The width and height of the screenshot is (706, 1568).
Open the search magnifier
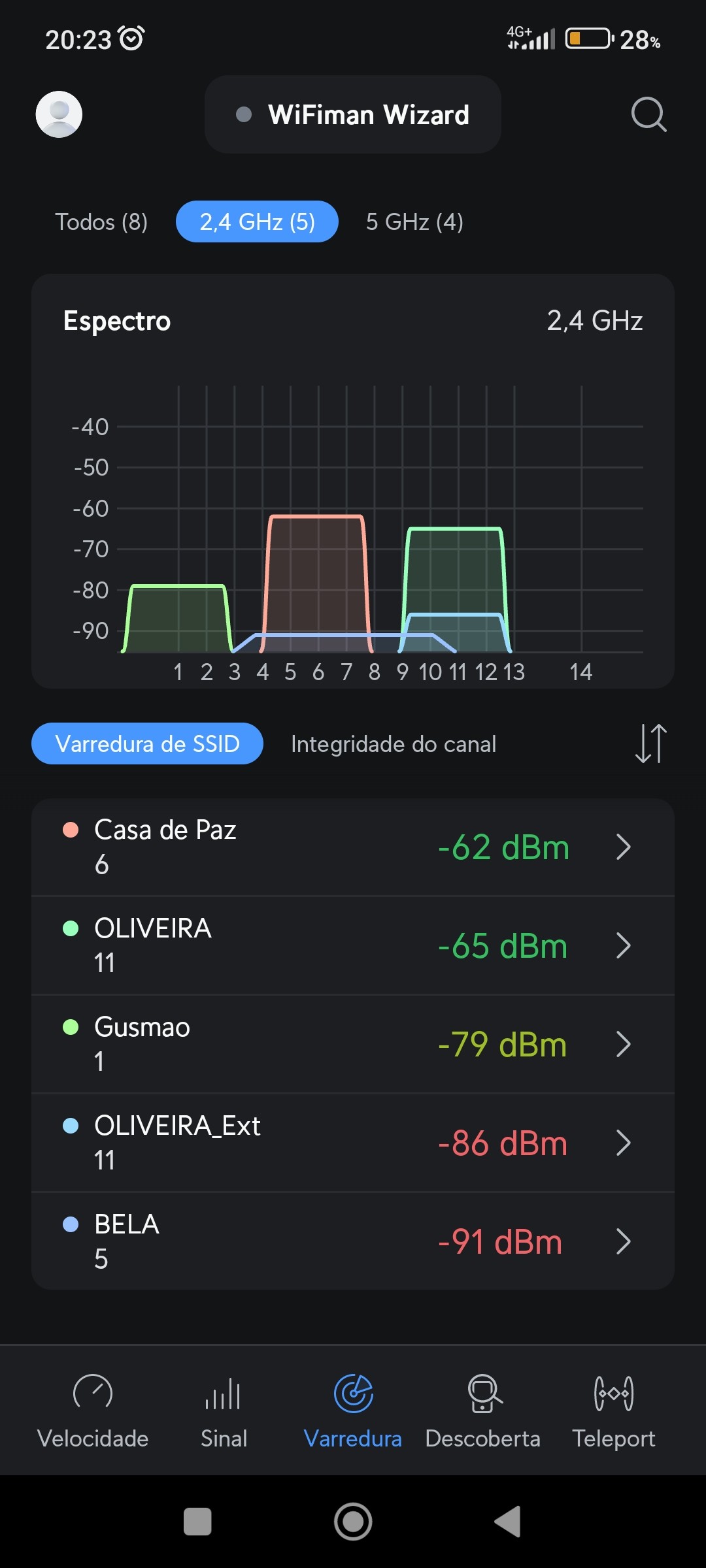(648, 114)
